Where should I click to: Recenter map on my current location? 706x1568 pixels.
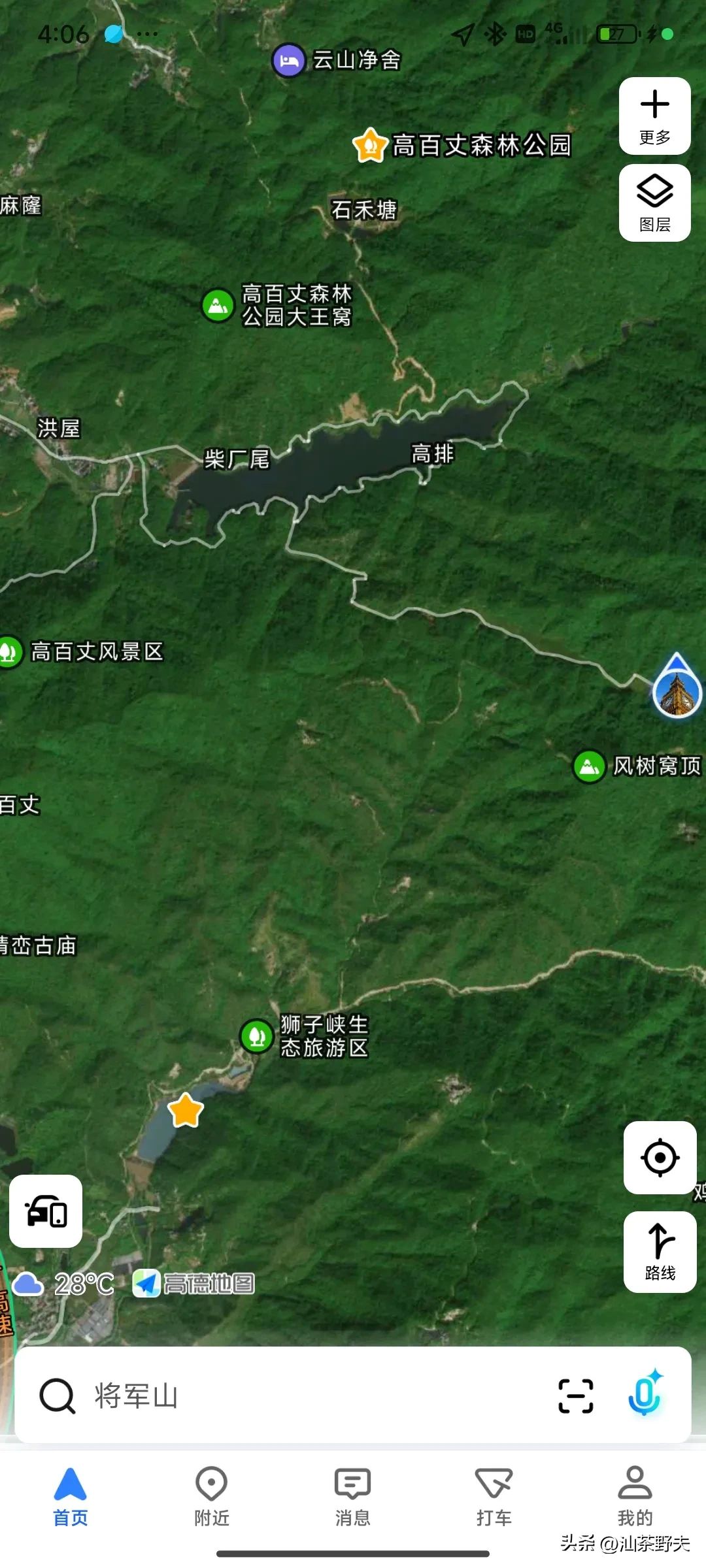pyautogui.click(x=660, y=1158)
